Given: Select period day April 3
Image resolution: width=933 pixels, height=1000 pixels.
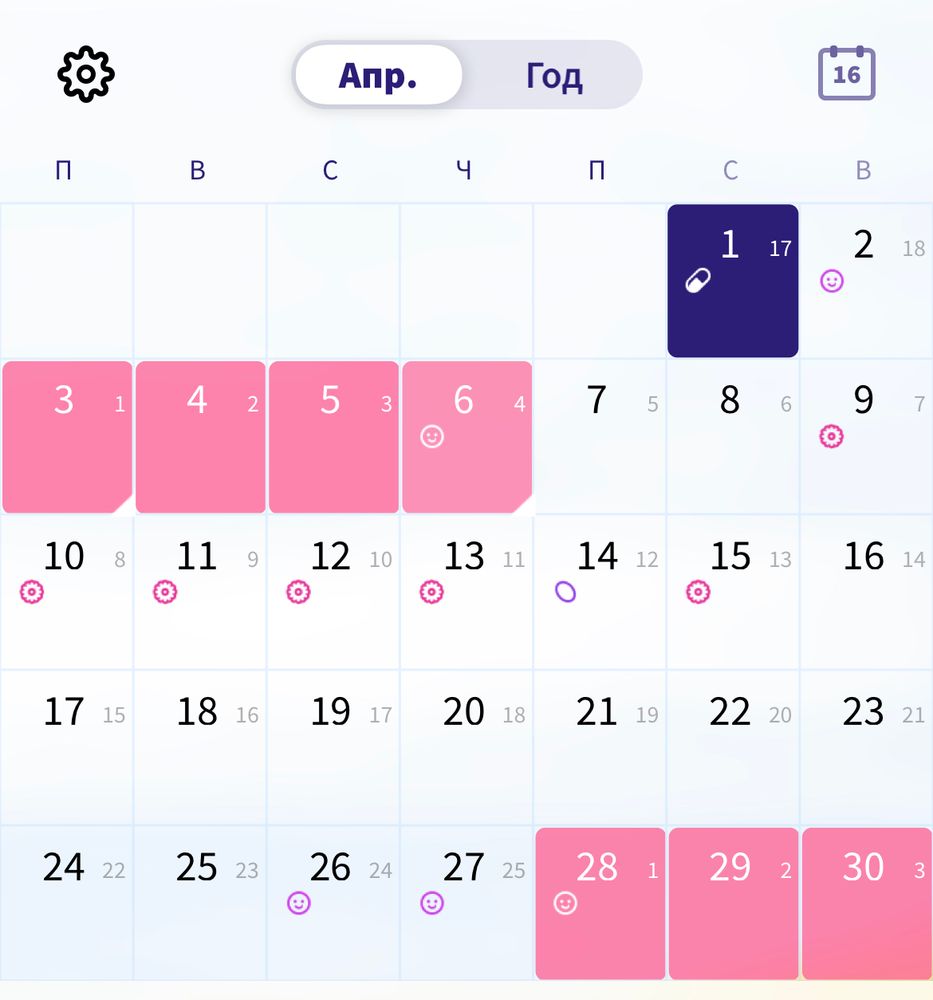Looking at the screenshot, I should pos(66,436).
